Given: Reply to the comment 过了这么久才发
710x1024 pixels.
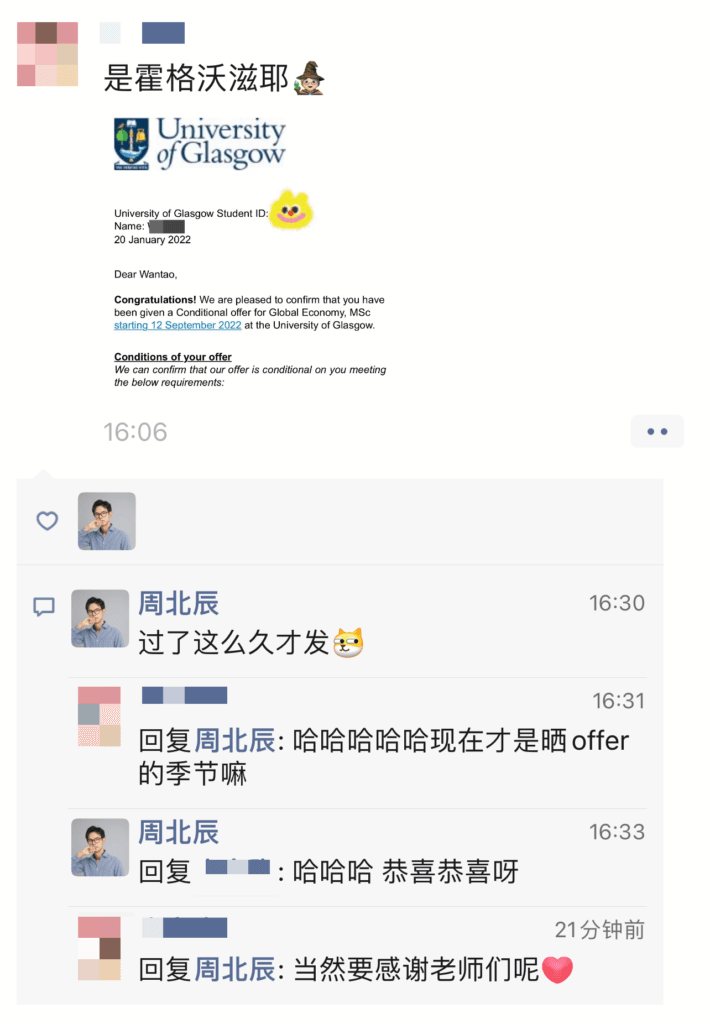Looking at the screenshot, I should click(235, 642).
